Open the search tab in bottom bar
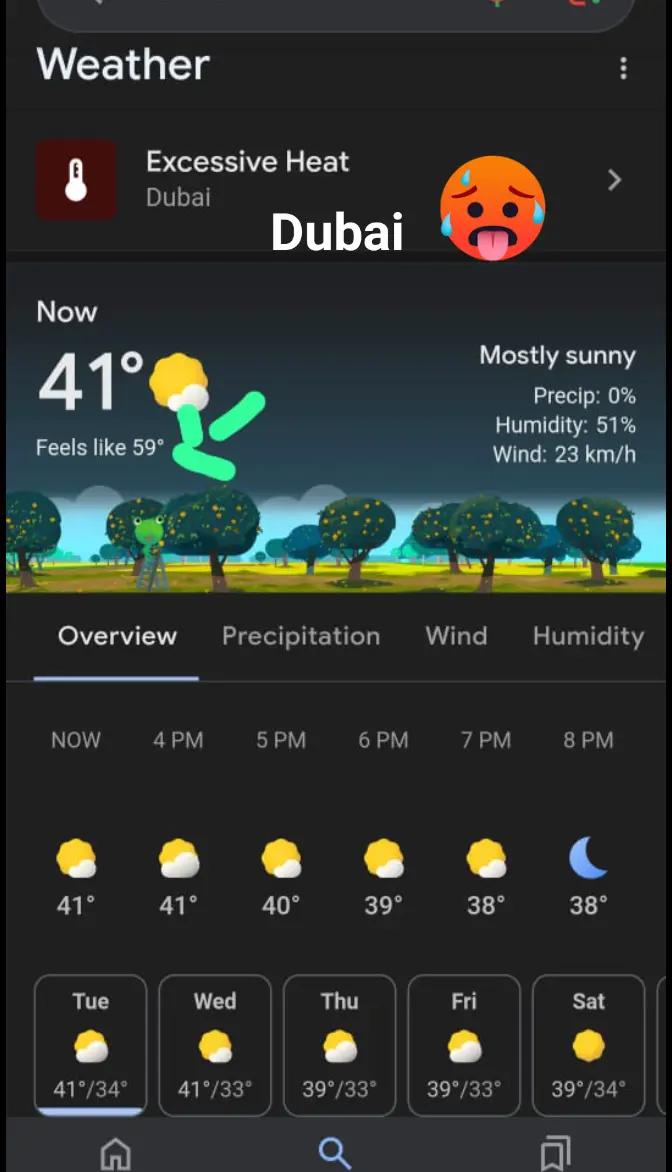 click(334, 1153)
